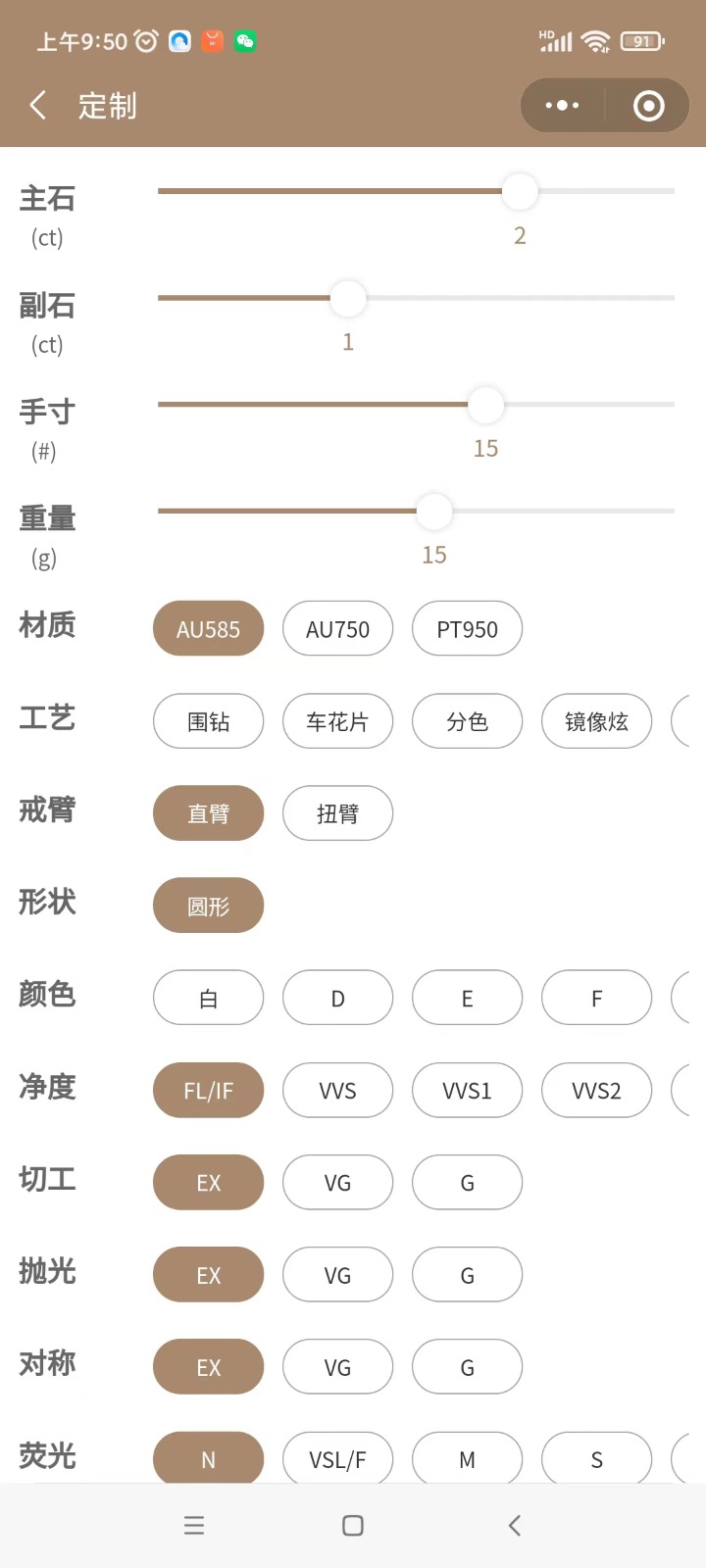Viewport: 706px width, 1568px height.
Task: Select color option 白
Action: (208, 998)
